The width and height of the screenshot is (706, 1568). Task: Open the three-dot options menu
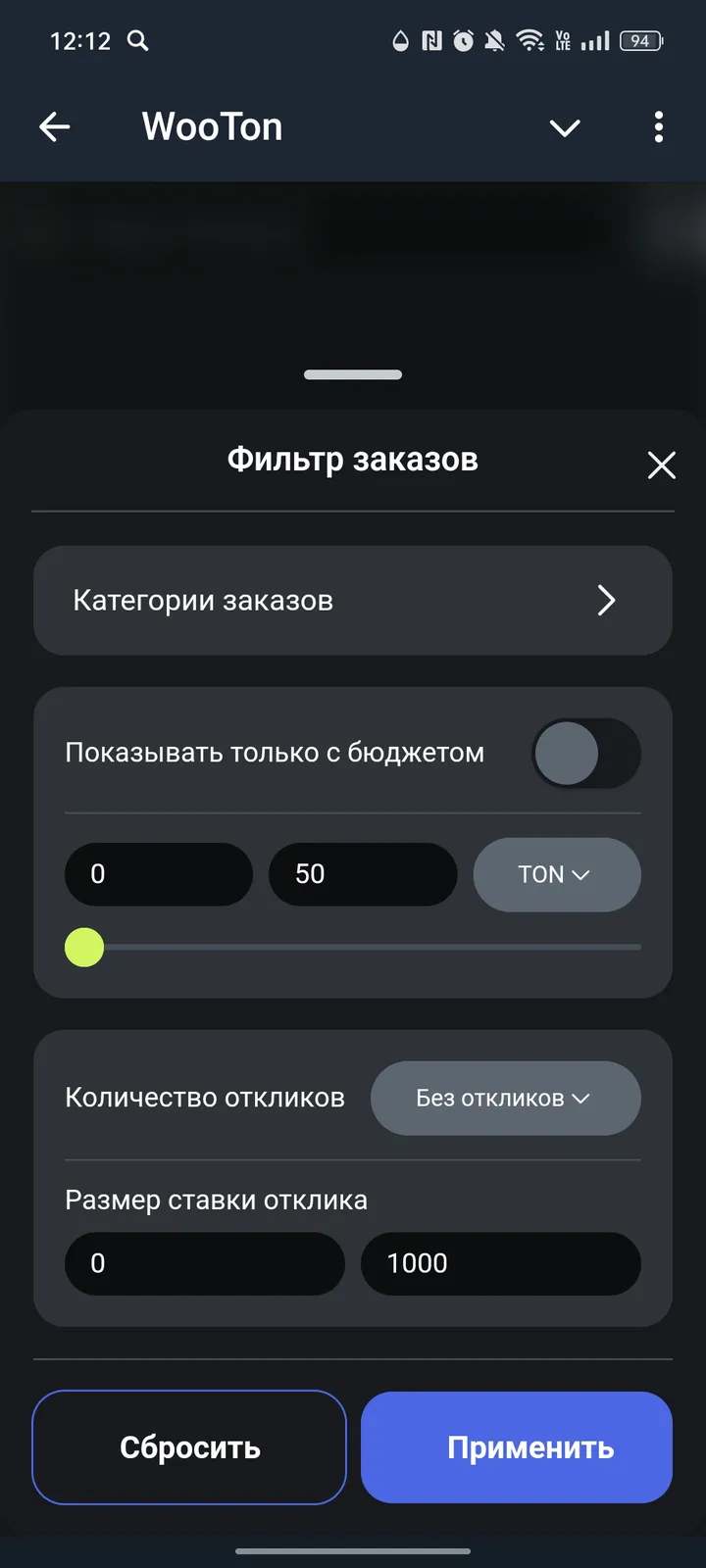658,127
